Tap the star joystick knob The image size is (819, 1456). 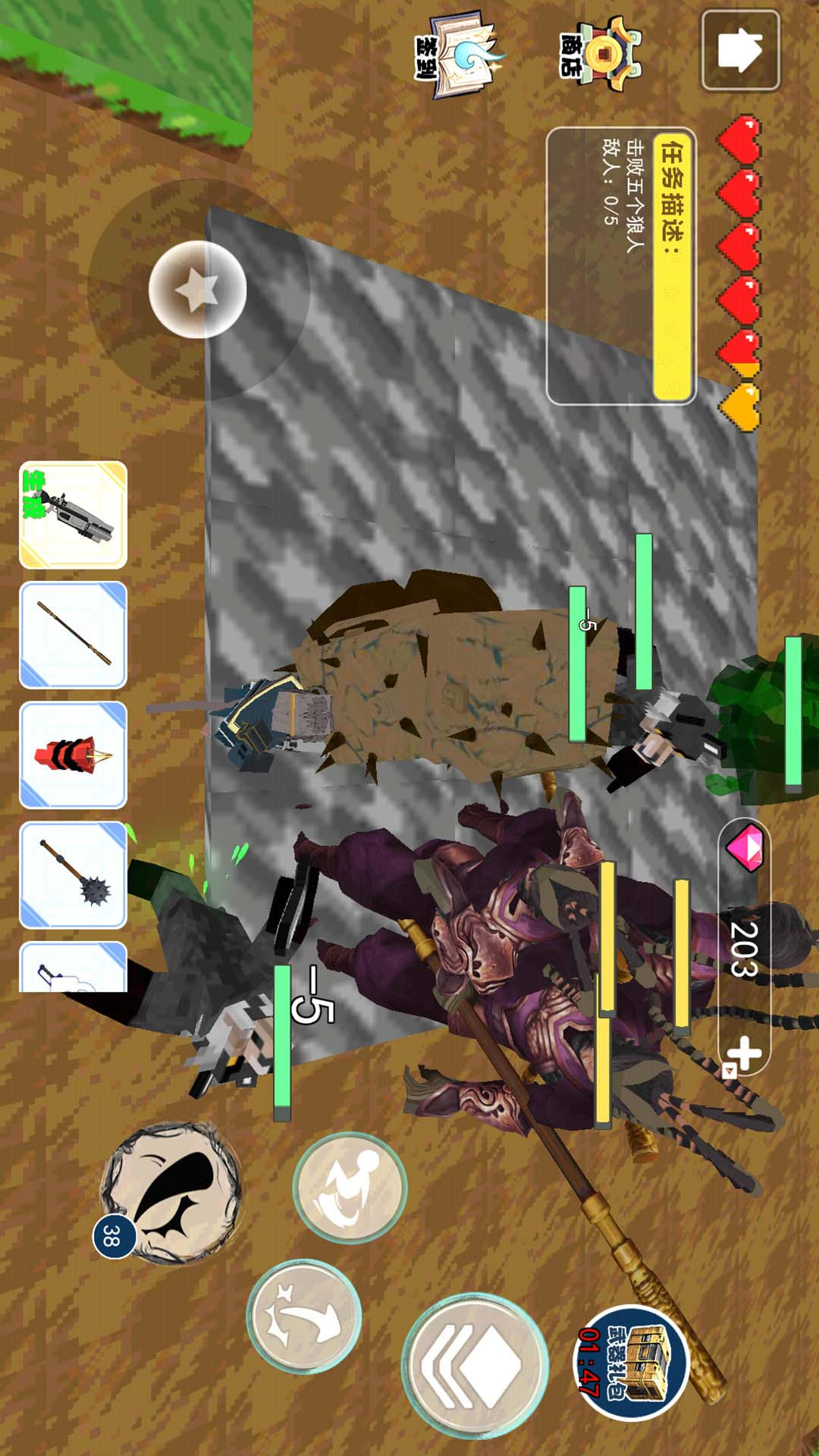pyautogui.click(x=198, y=289)
